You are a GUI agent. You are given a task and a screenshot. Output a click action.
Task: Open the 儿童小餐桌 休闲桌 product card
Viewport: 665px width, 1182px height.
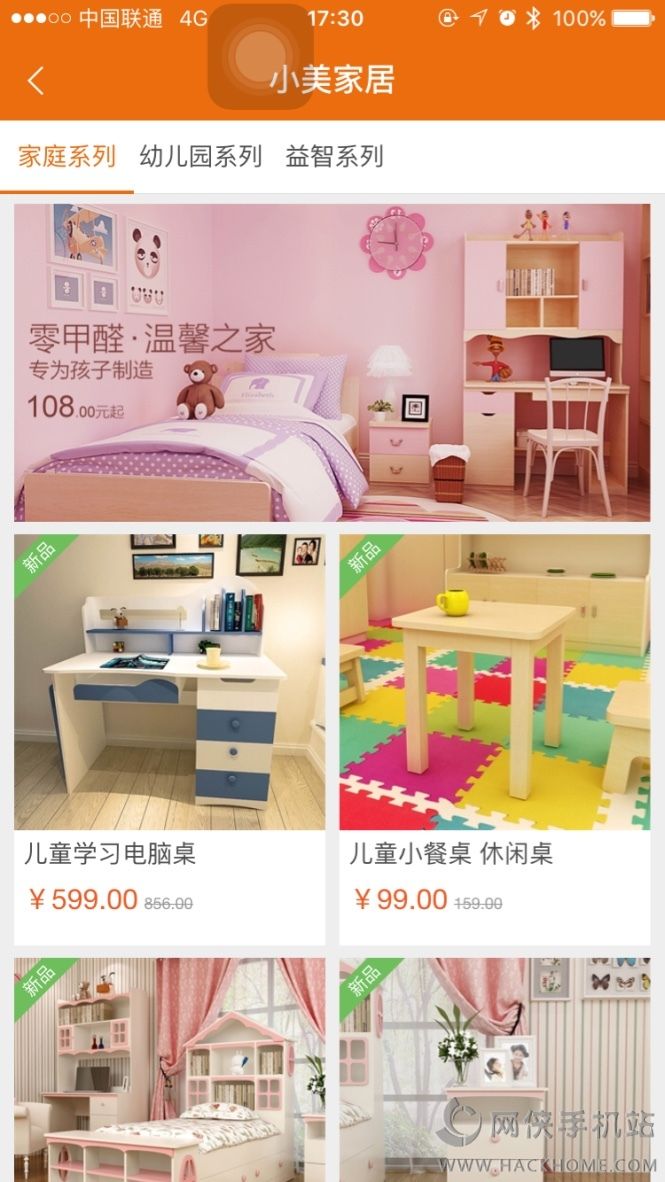pyautogui.click(x=494, y=739)
